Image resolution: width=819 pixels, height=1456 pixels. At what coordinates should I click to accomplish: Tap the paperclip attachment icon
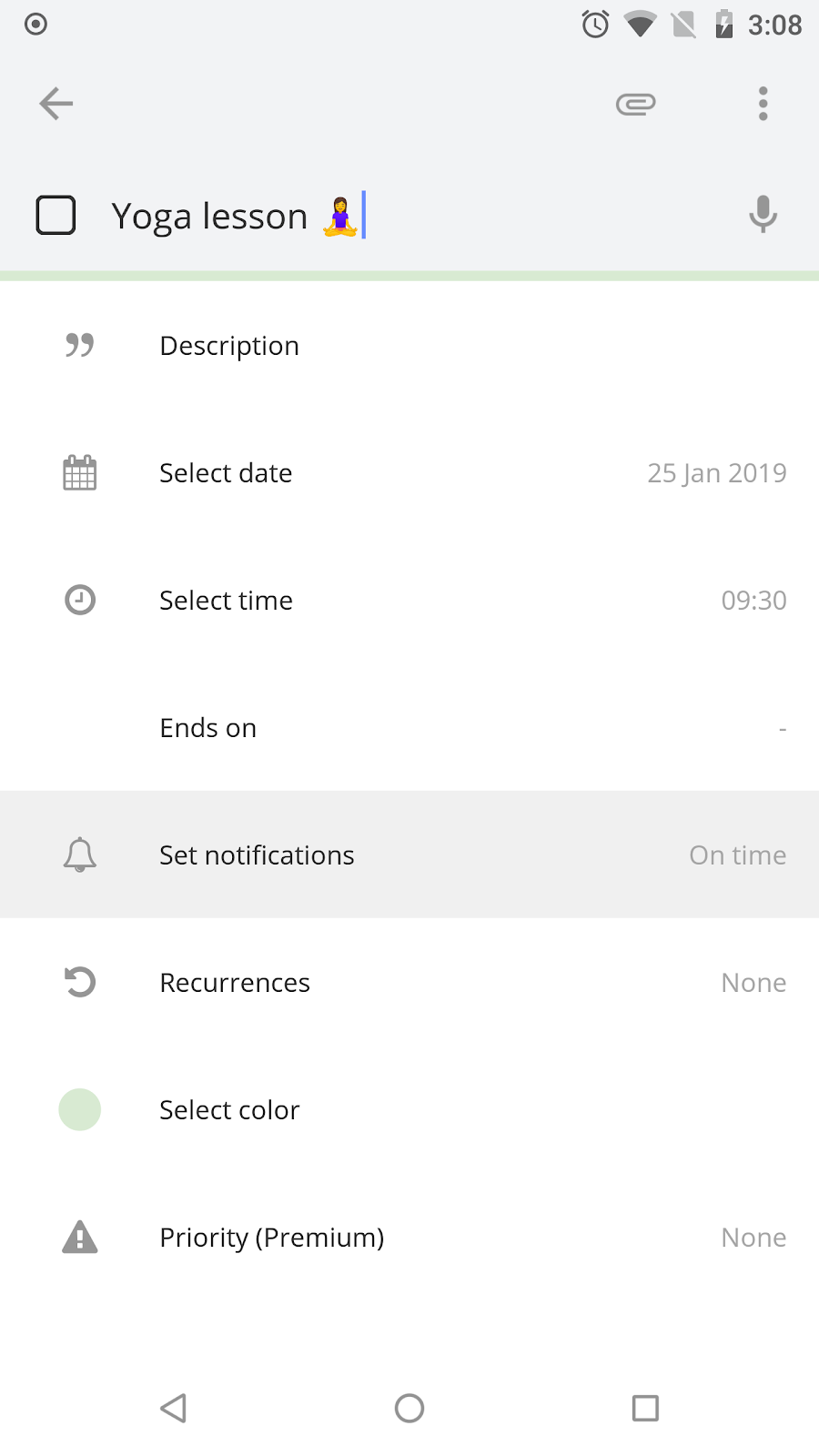[635, 104]
